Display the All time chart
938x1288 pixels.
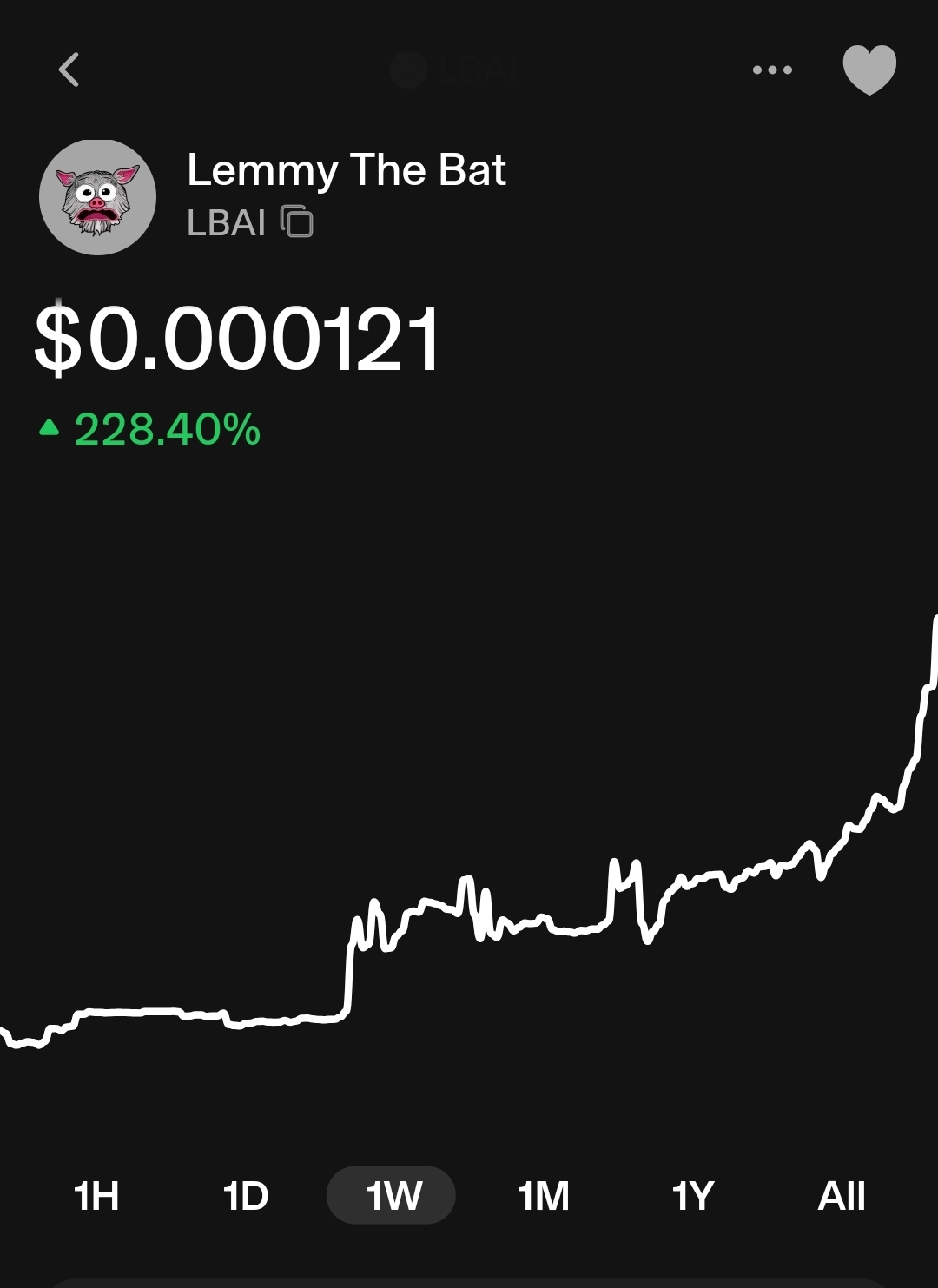(x=841, y=1196)
